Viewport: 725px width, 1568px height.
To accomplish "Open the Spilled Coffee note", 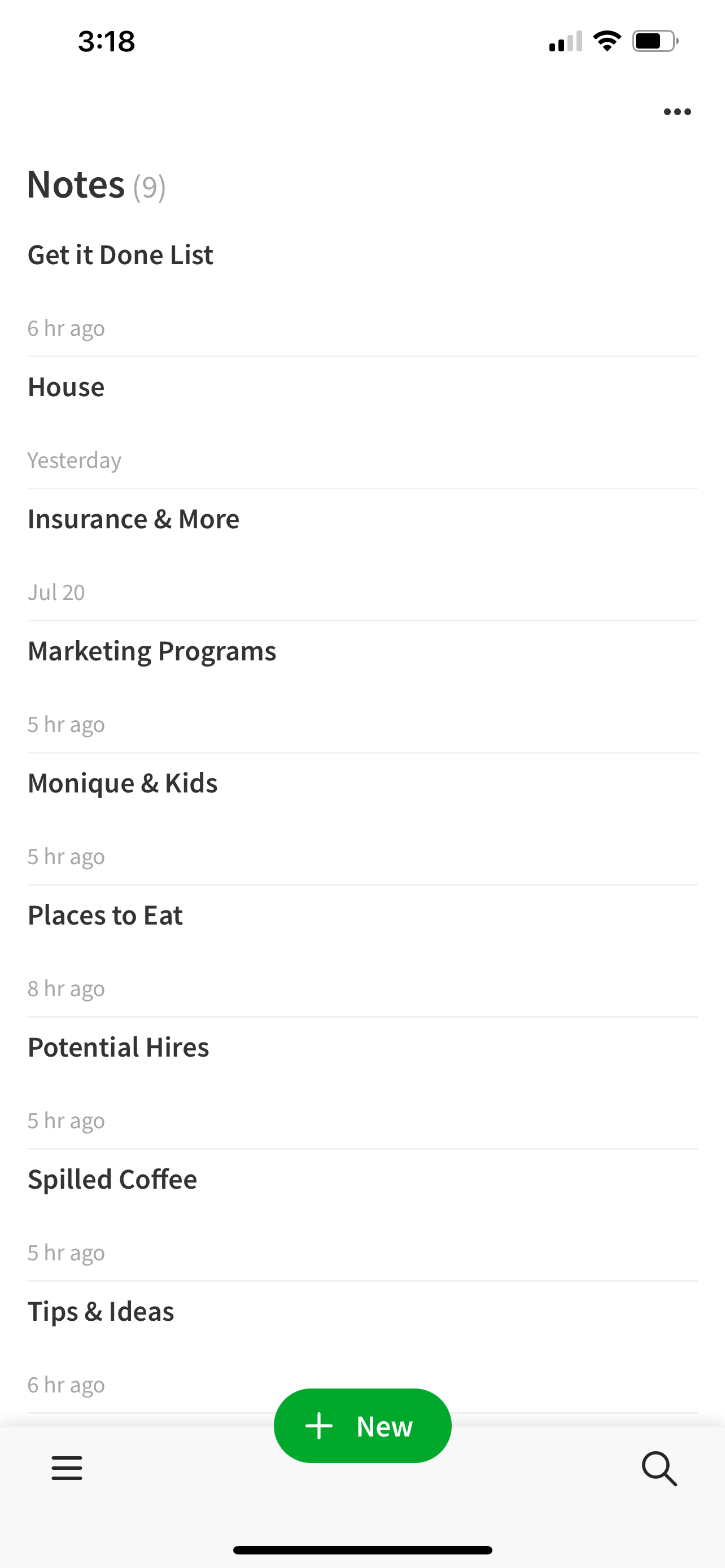I will (x=362, y=1216).
